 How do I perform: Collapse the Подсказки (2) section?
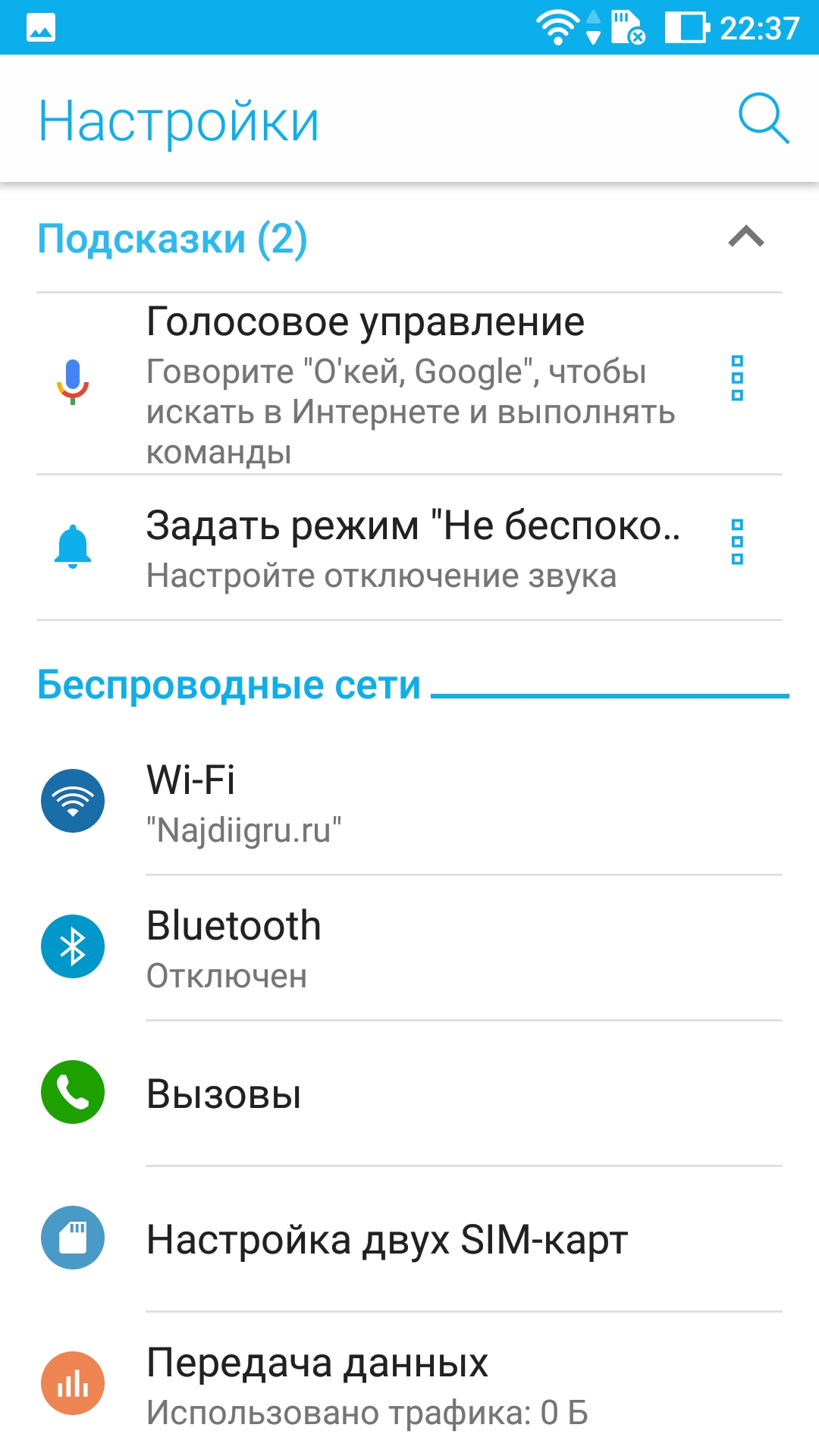pos(746,237)
